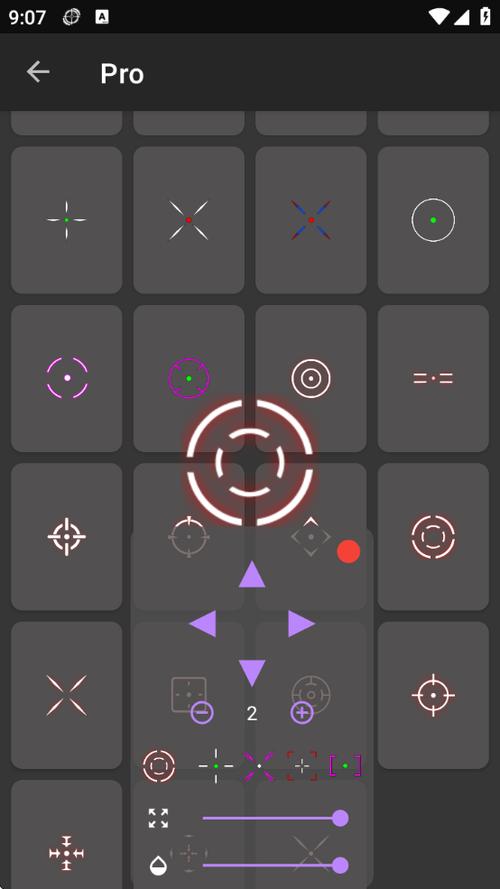Pick the pink dashed circle crosshair

click(67, 378)
